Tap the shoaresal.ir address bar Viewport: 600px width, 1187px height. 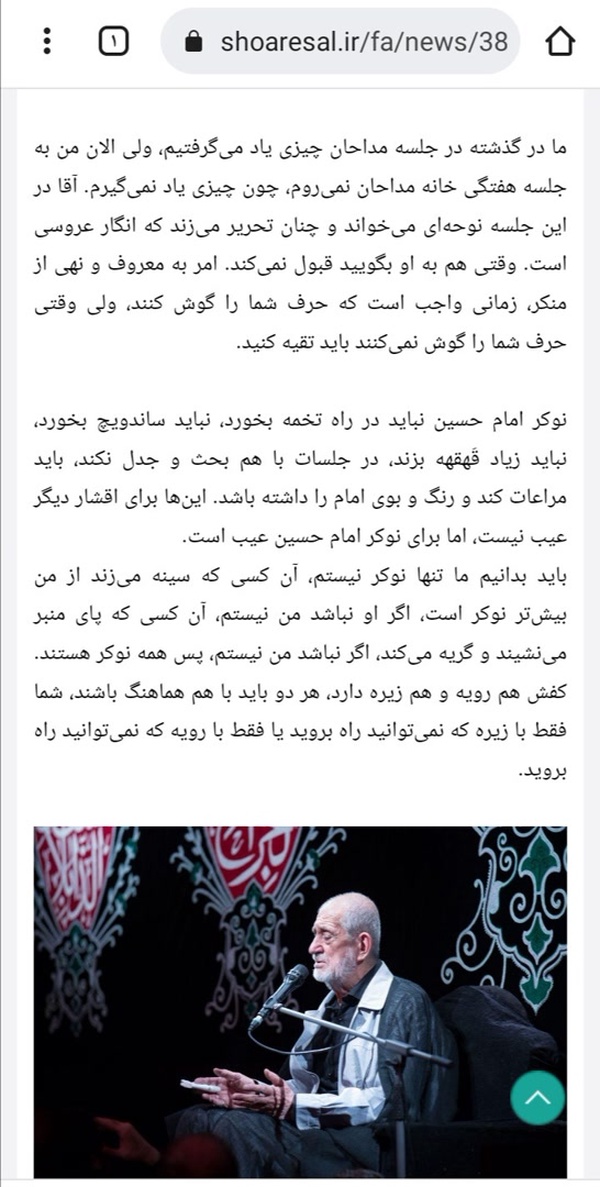340,41
